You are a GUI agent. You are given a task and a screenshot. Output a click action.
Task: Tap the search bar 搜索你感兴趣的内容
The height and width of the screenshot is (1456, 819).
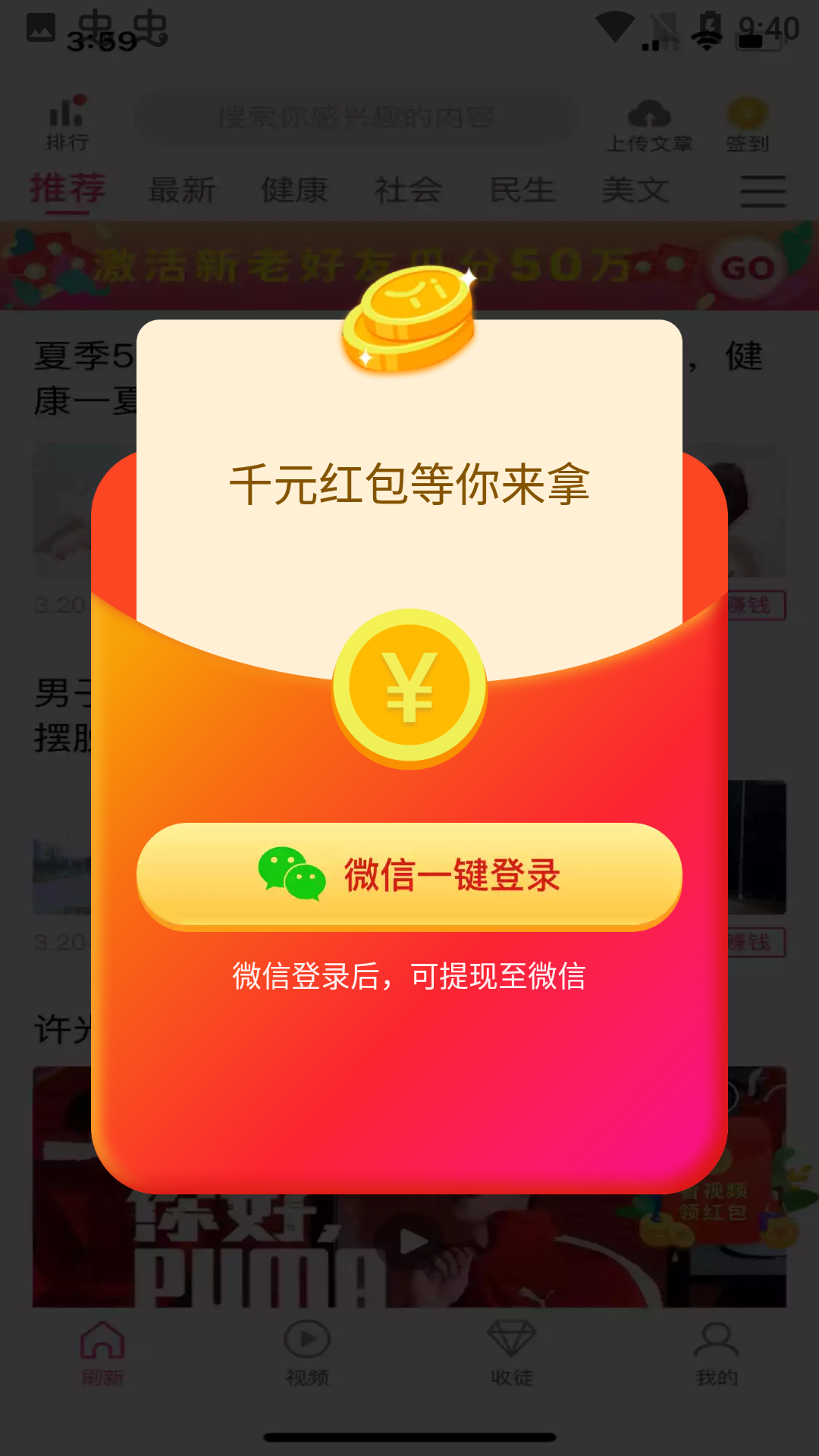pyautogui.click(x=356, y=116)
